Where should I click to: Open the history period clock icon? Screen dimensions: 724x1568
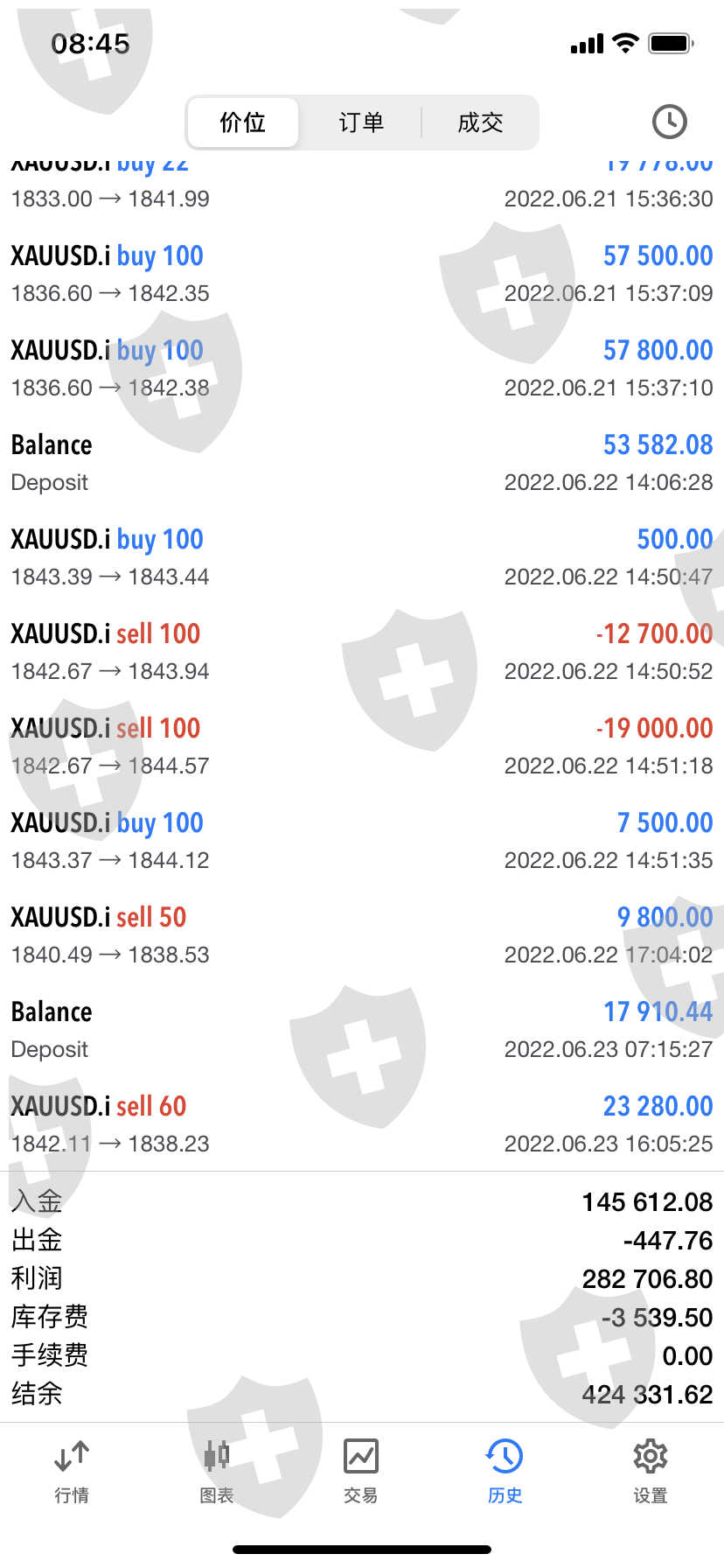click(669, 122)
